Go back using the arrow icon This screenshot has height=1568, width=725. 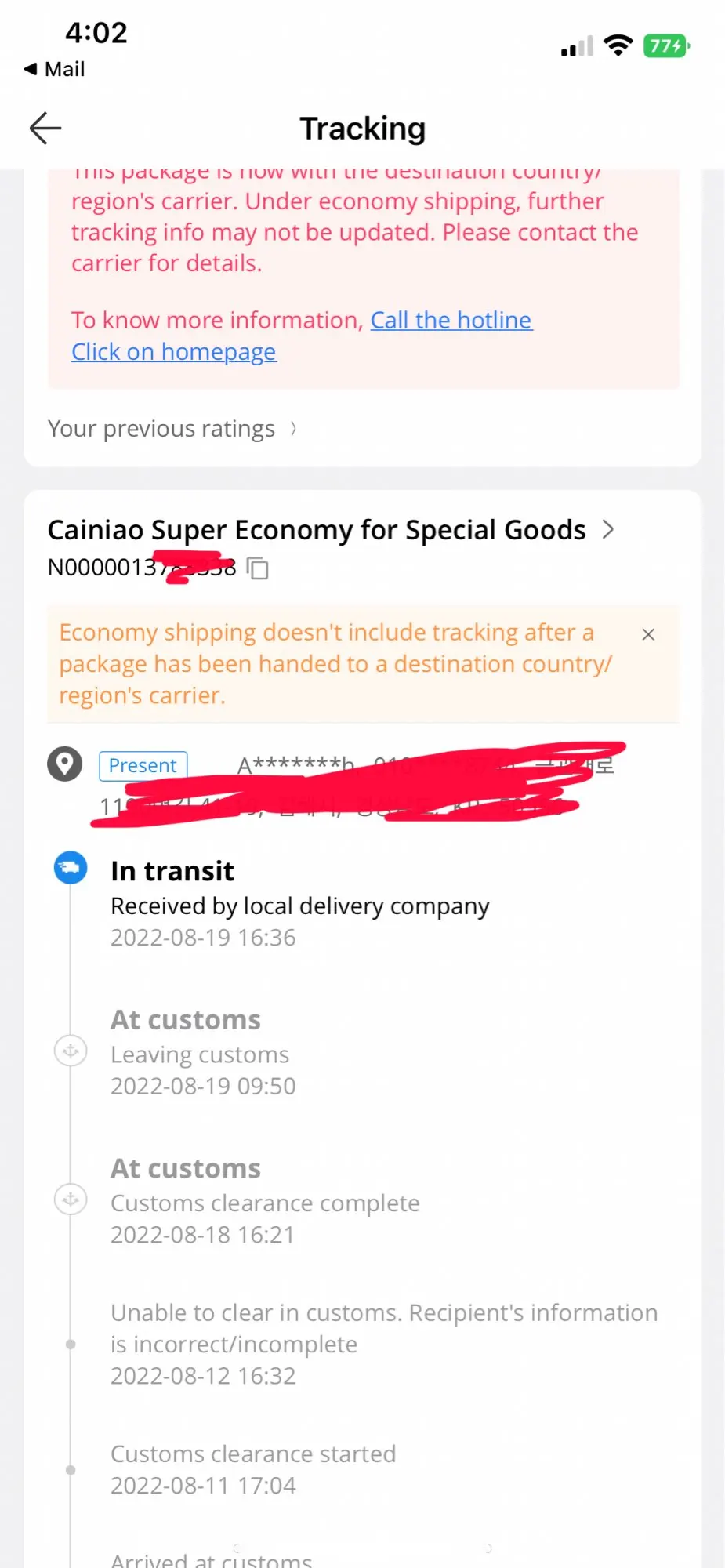tap(45, 129)
